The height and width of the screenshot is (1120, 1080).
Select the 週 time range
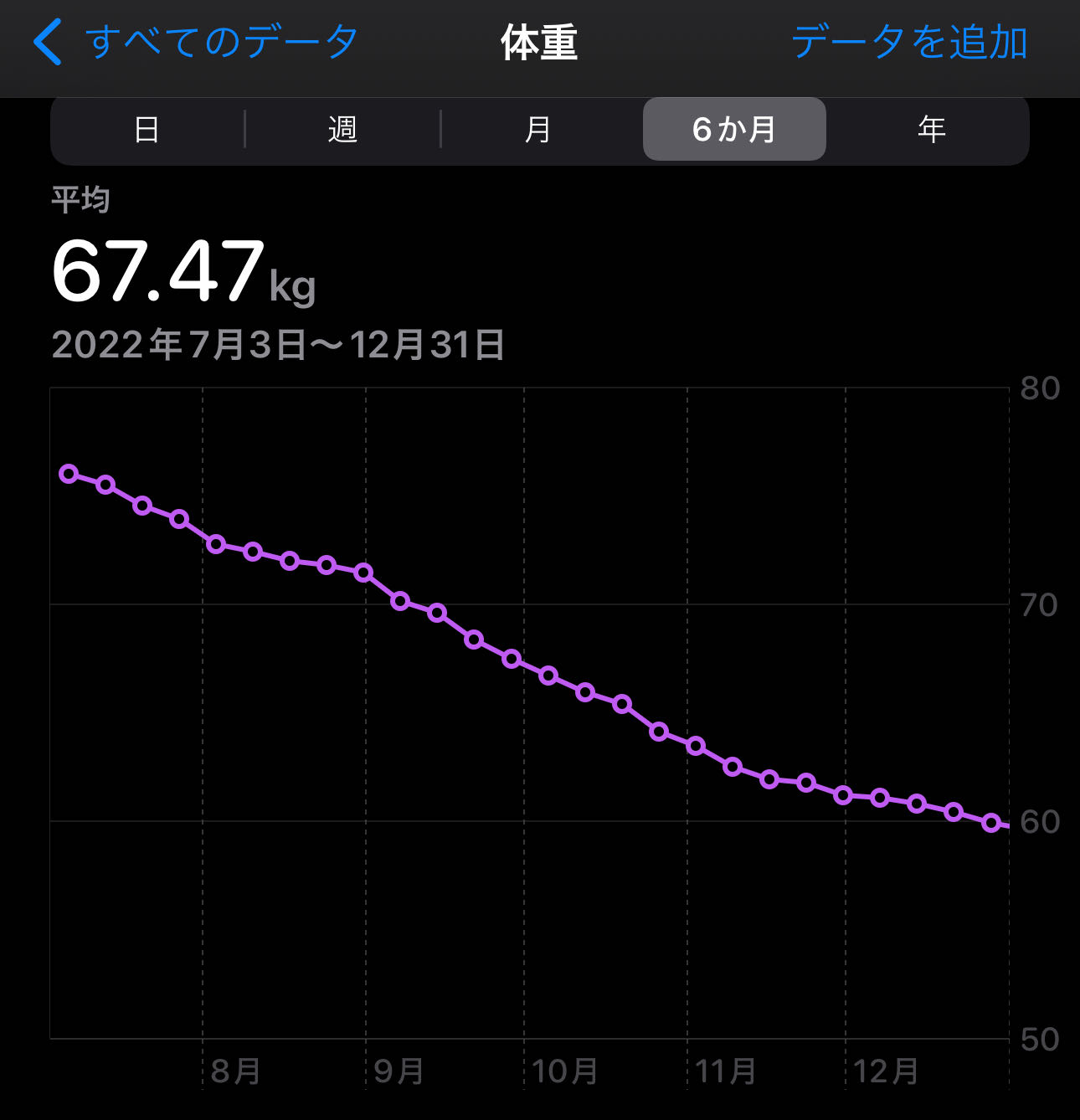click(x=342, y=130)
